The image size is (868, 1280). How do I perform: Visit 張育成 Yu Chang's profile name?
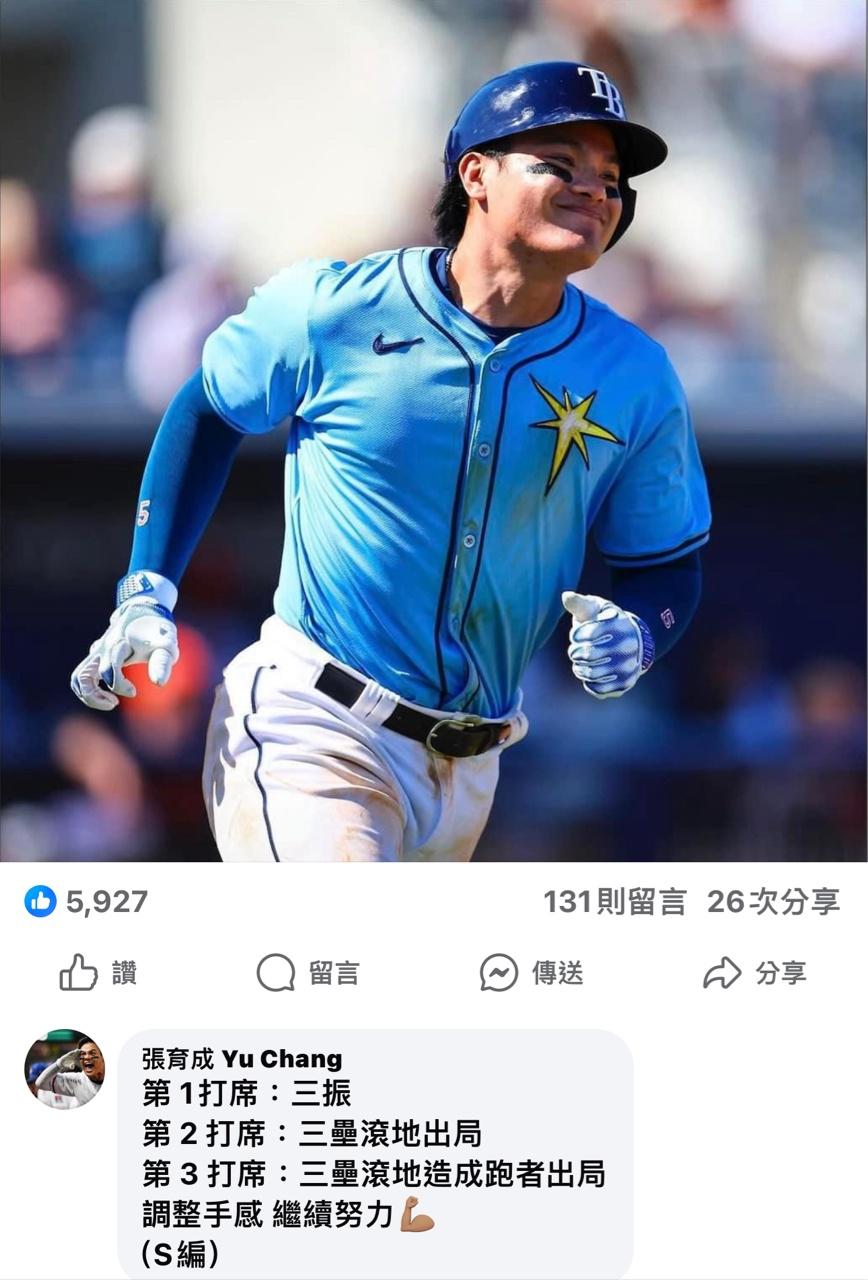pos(242,1059)
